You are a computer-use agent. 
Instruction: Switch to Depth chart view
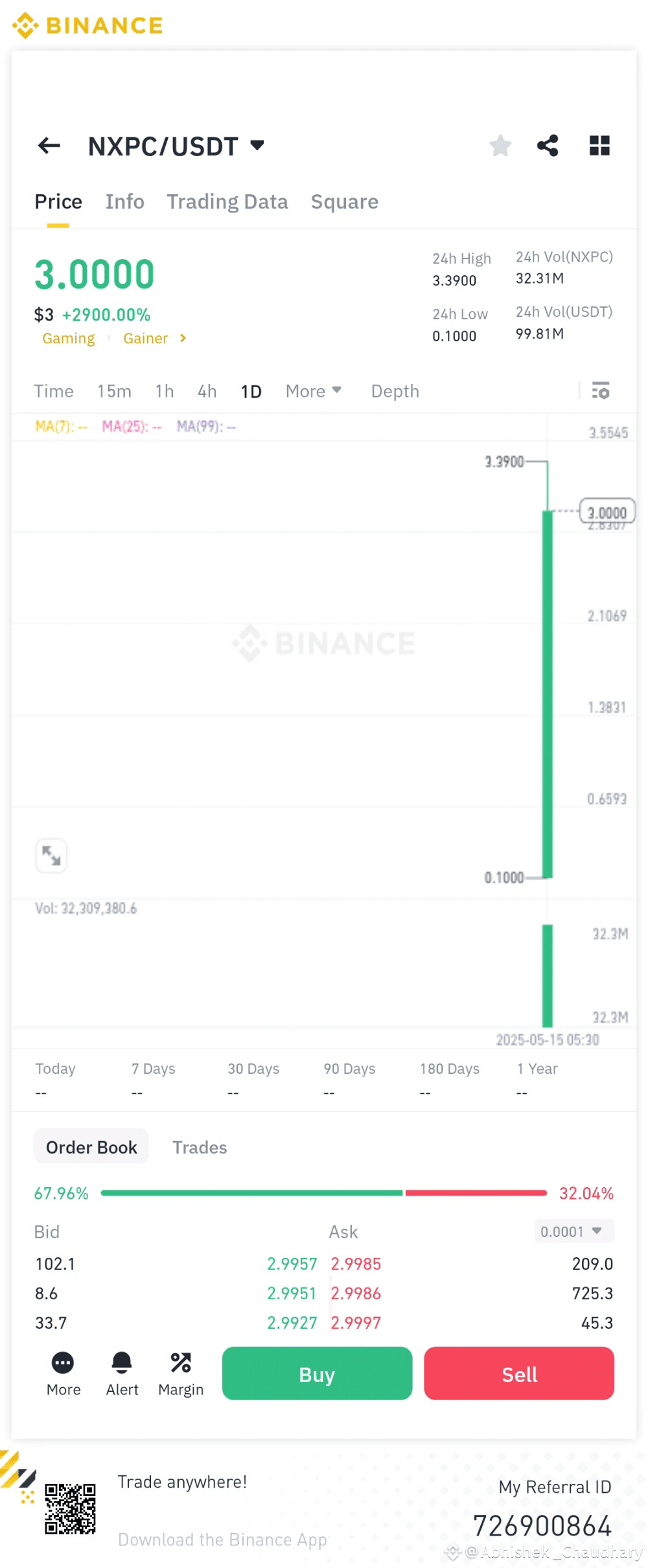pos(395,391)
